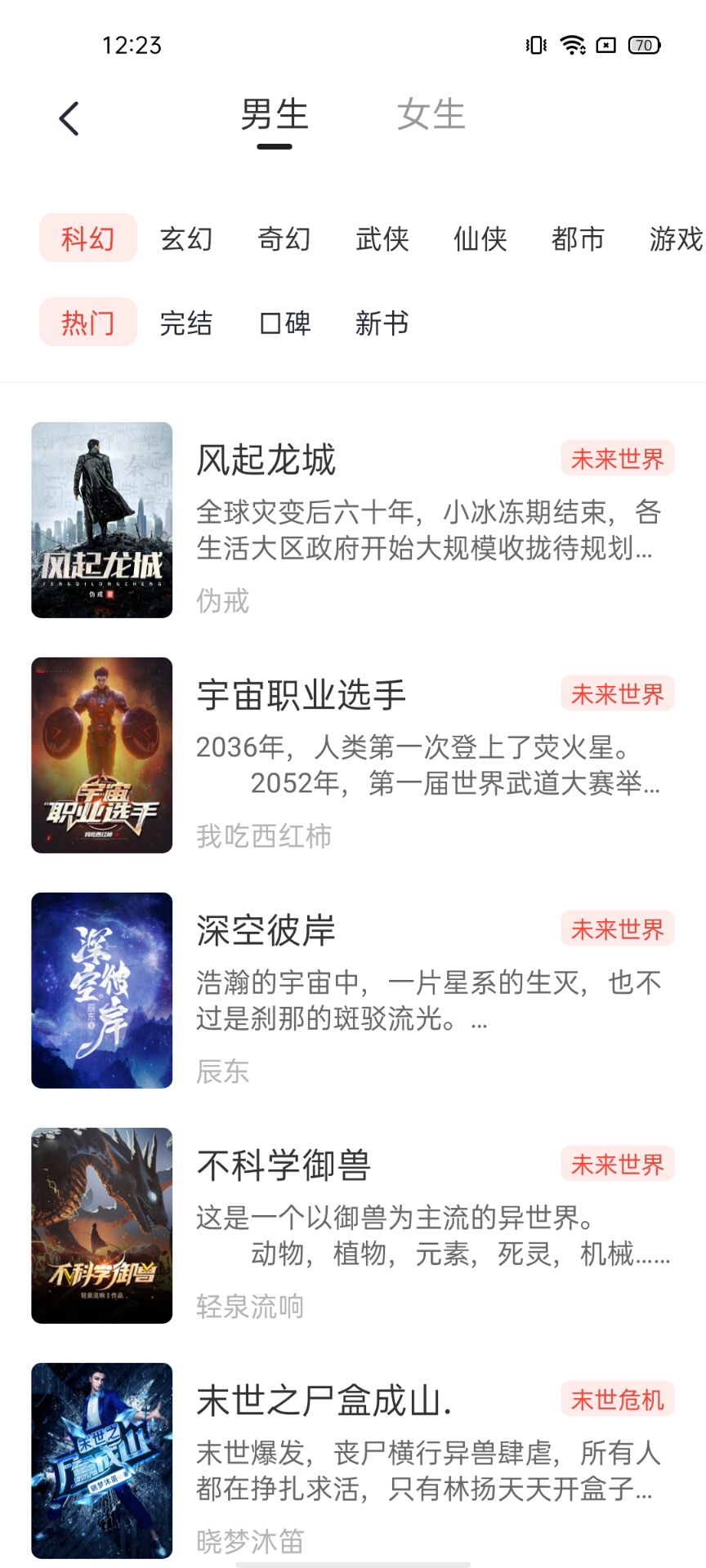Viewport: 706px width, 1568px height.
Task: Open the novel 不科学御兽
Action: 353,1226
